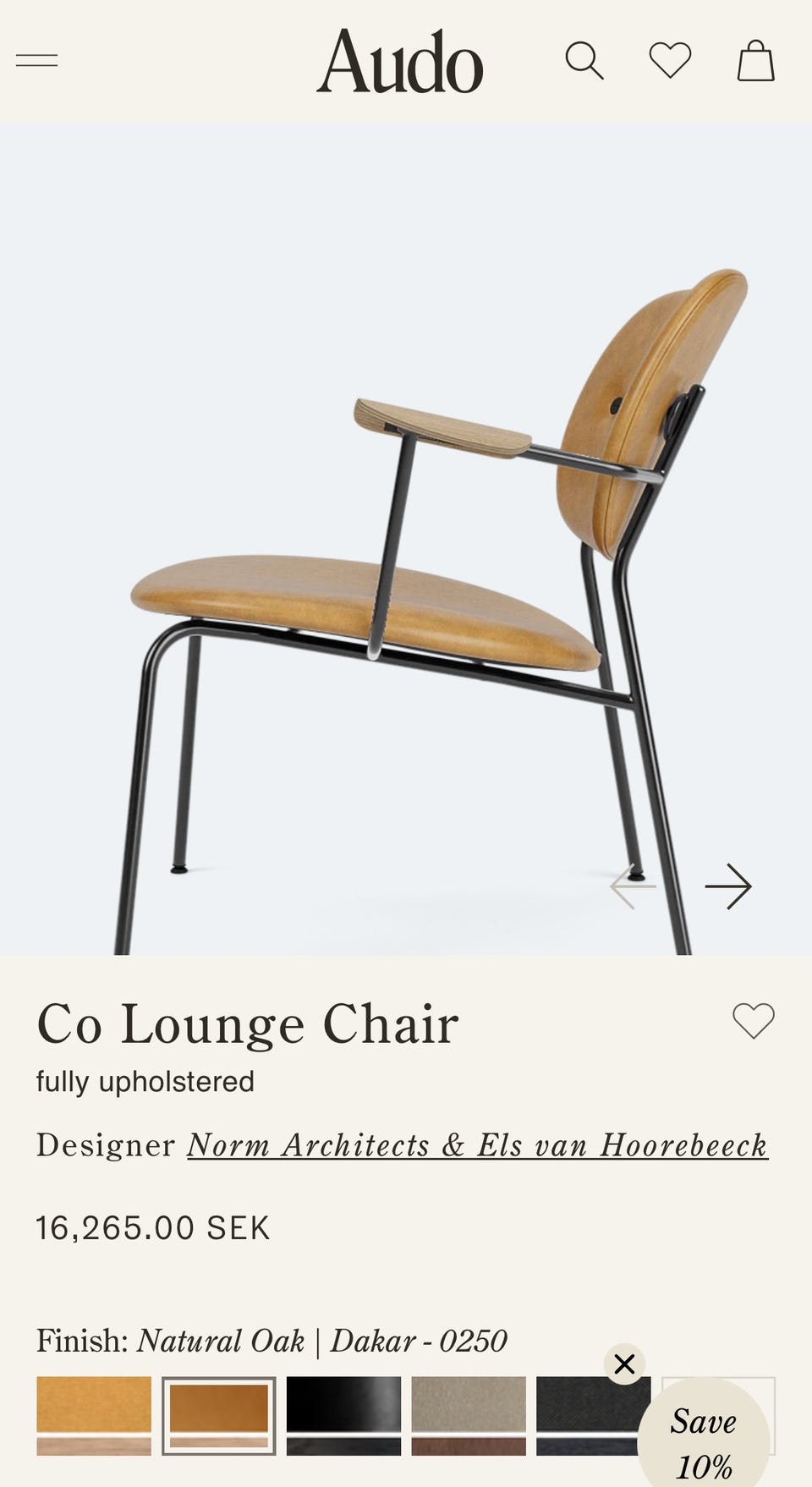This screenshot has width=812, height=1487.
Task: Open the hamburger navigation menu
Action: pos(37,60)
